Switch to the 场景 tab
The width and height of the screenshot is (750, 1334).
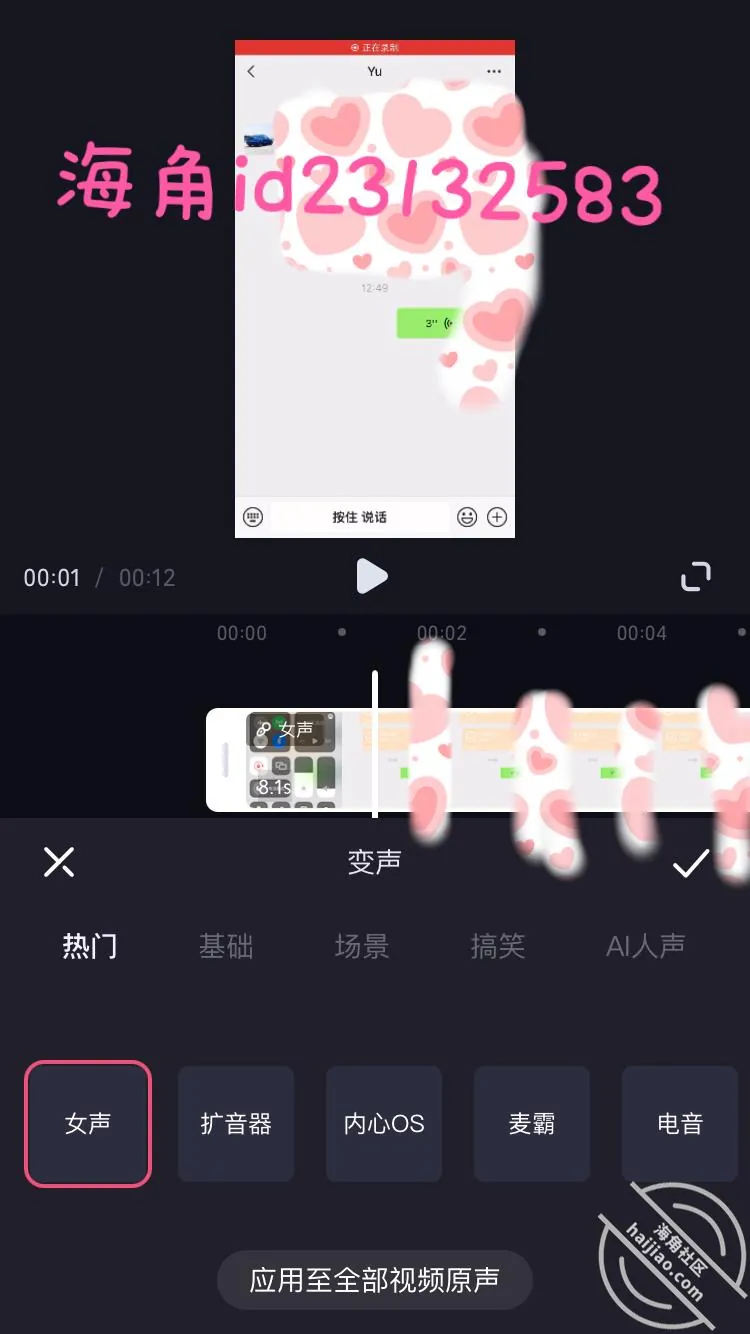point(362,946)
